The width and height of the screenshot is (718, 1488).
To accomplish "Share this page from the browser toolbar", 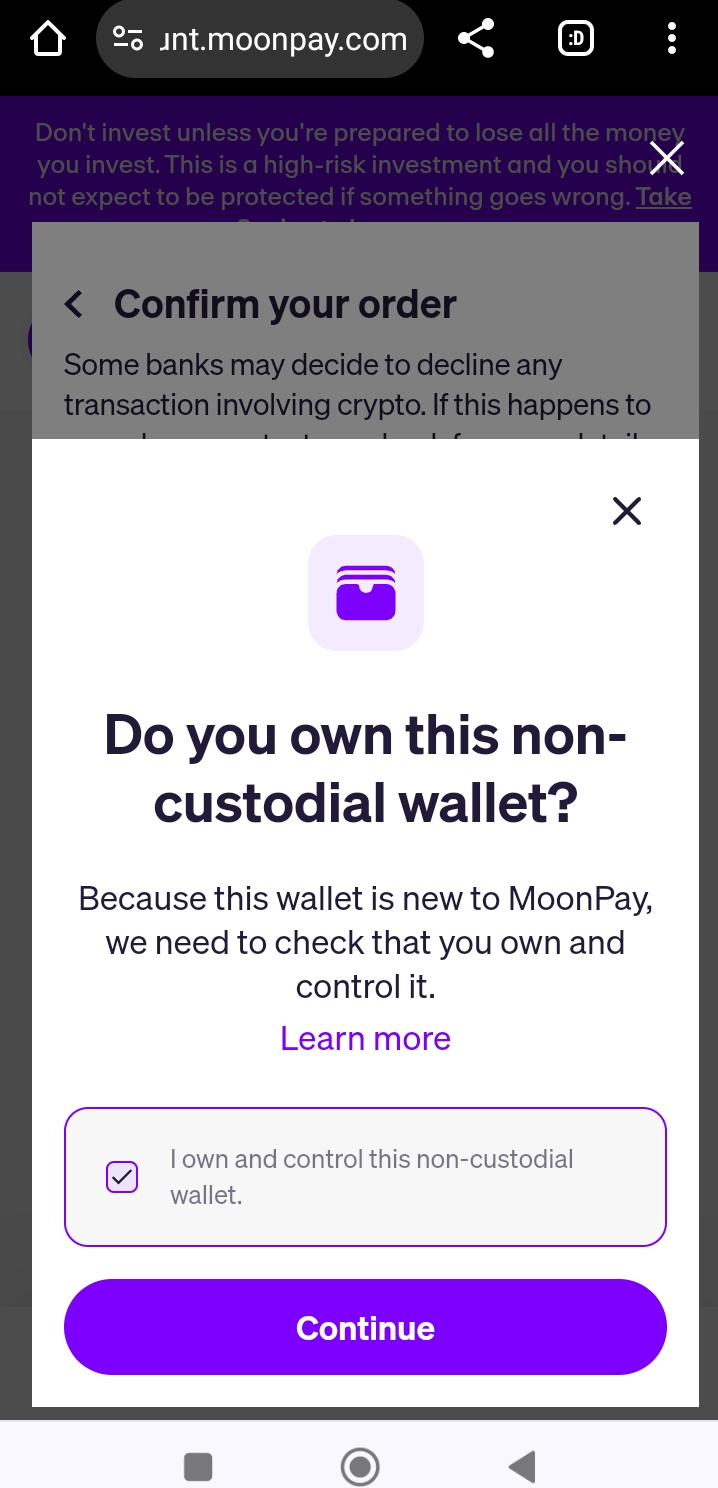I will [x=476, y=40].
